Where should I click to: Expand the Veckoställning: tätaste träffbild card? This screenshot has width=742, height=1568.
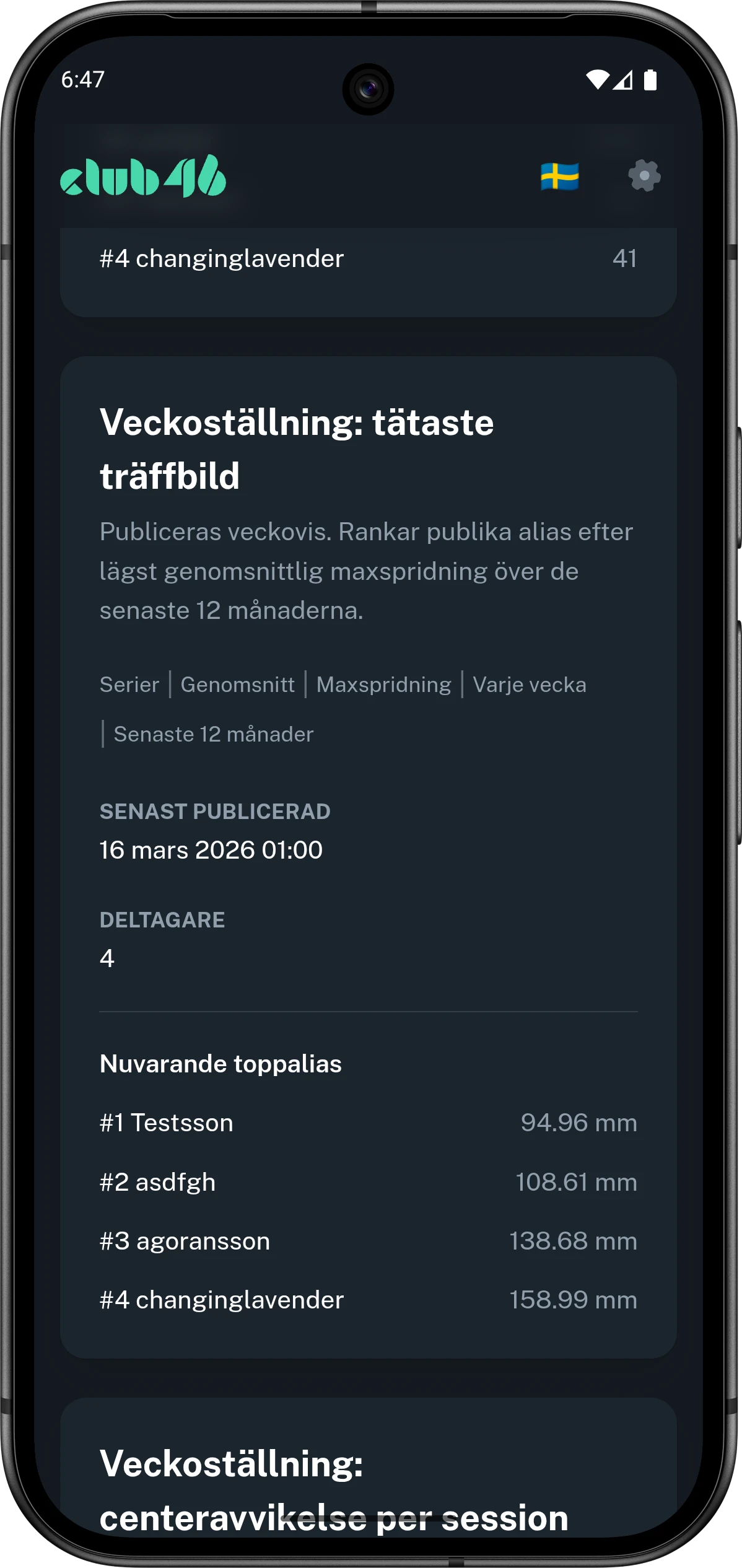297,449
